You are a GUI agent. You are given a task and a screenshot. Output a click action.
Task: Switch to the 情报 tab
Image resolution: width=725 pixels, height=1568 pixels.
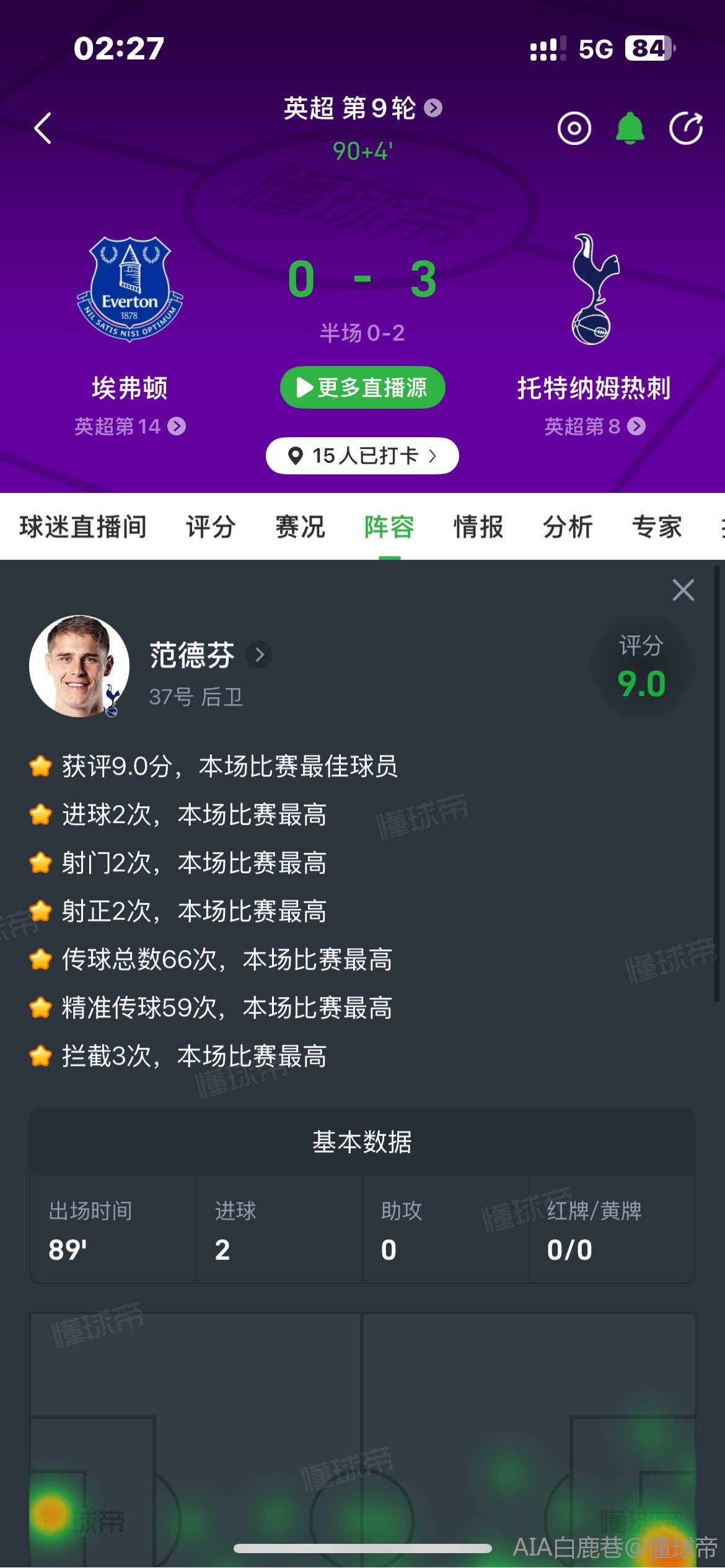pos(478,527)
